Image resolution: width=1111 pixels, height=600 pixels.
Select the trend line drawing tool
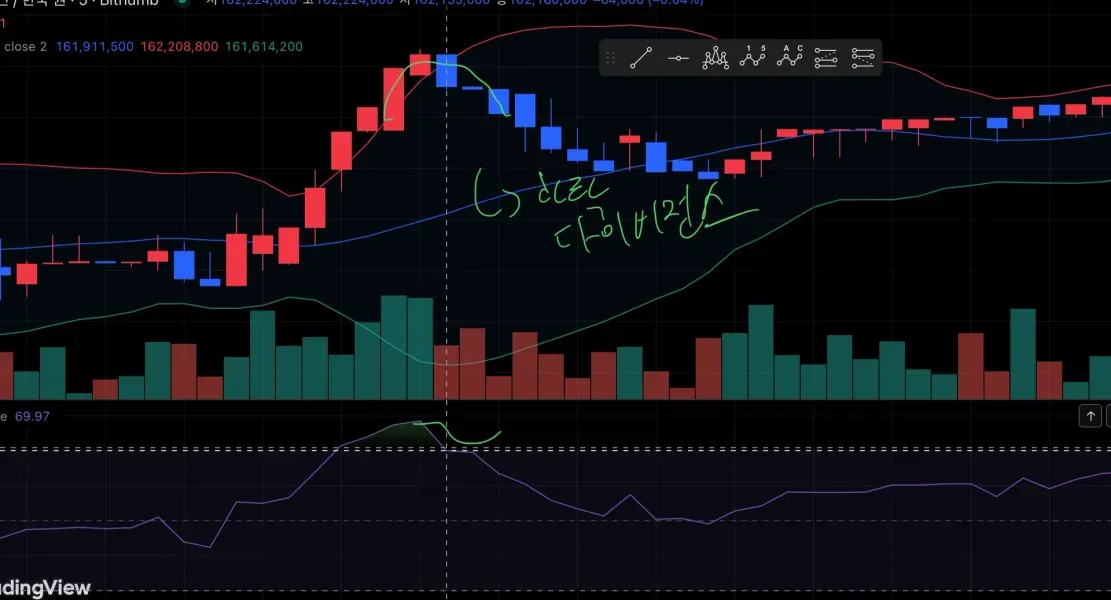click(641, 58)
